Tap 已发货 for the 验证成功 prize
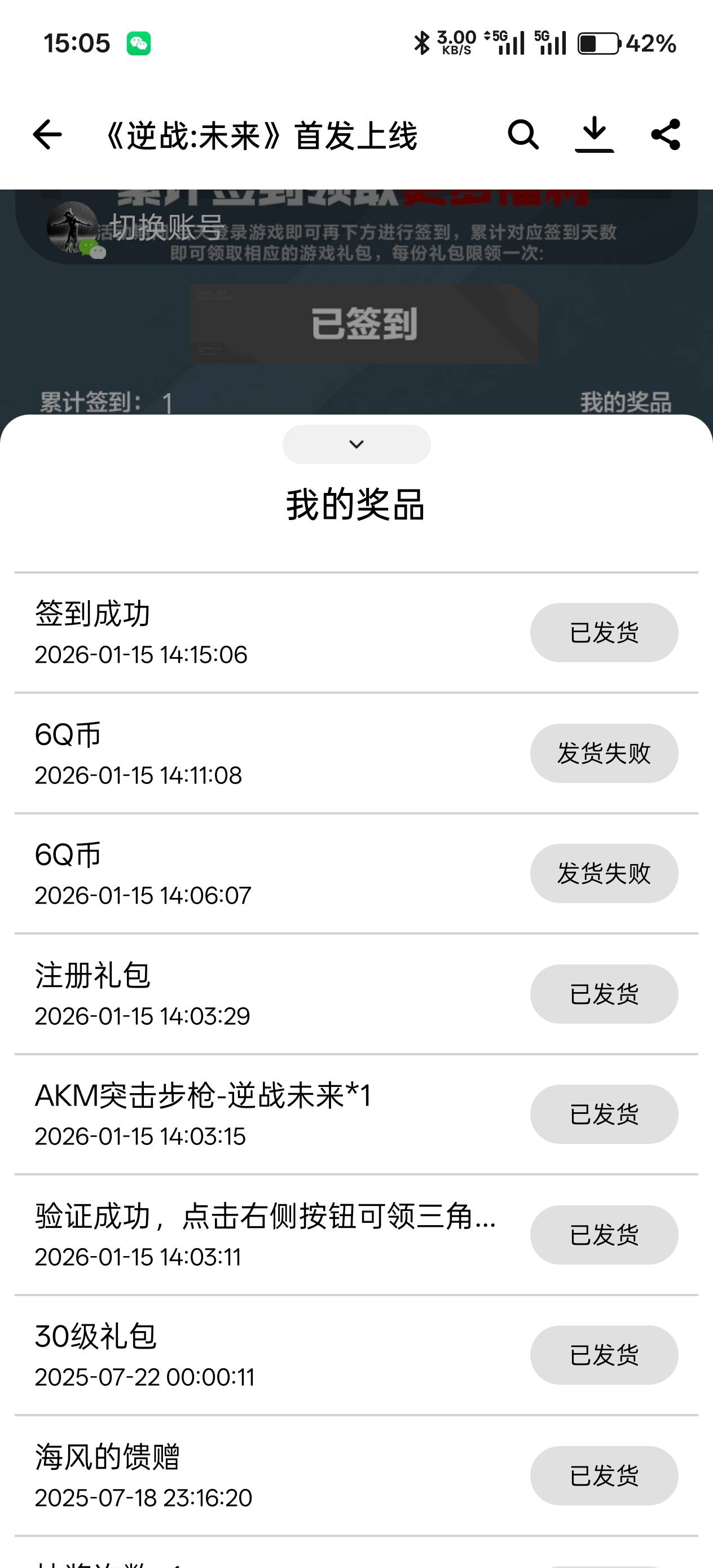The height and width of the screenshot is (1568, 713). point(604,1235)
